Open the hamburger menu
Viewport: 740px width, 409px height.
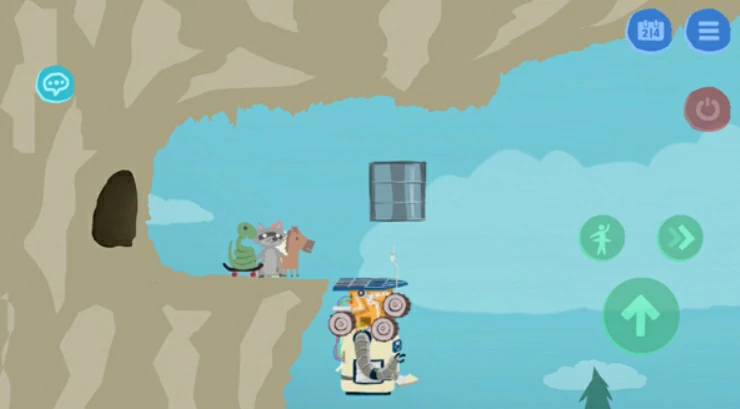click(708, 31)
